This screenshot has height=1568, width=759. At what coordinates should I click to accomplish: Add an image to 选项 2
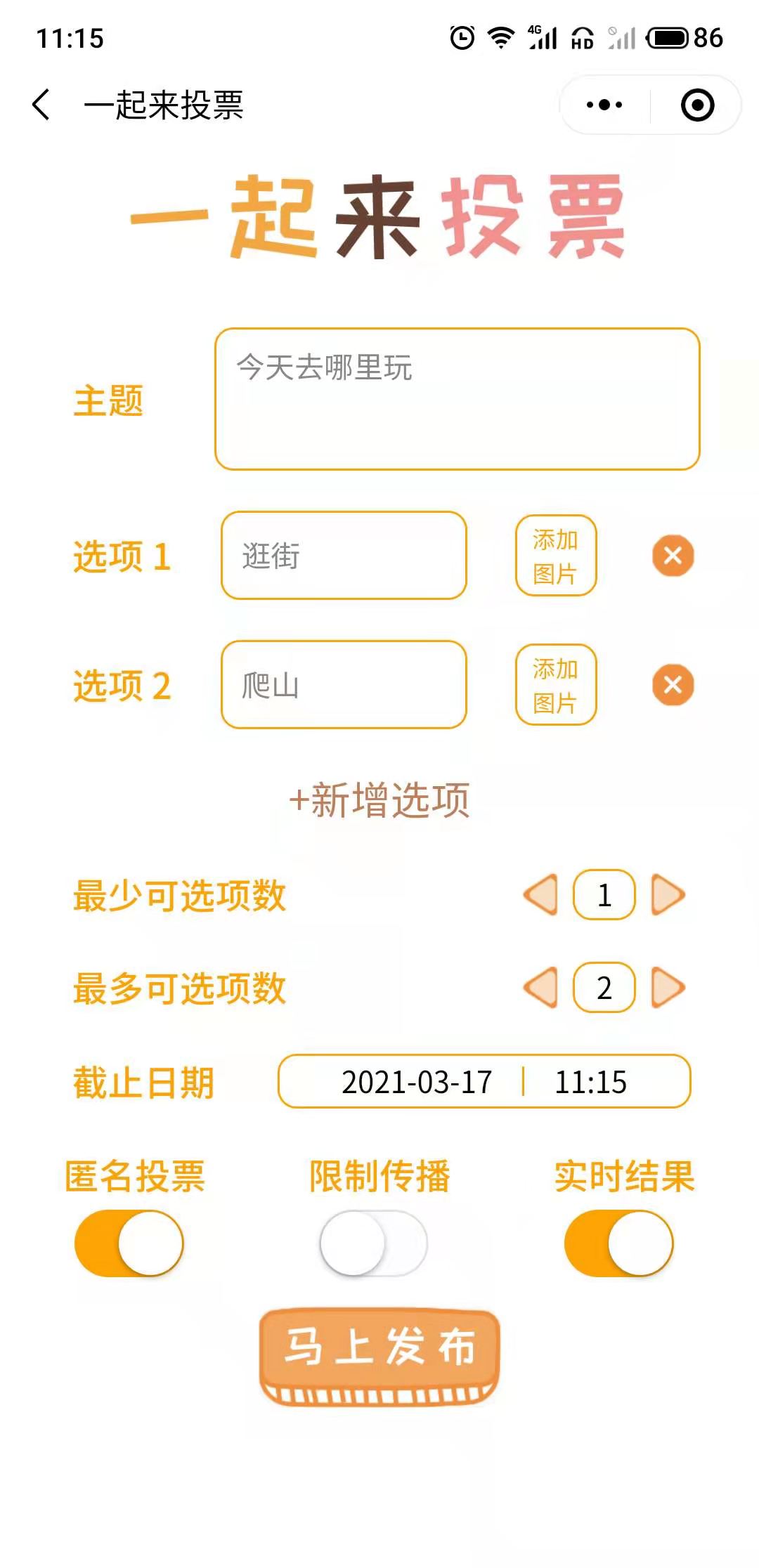point(556,684)
